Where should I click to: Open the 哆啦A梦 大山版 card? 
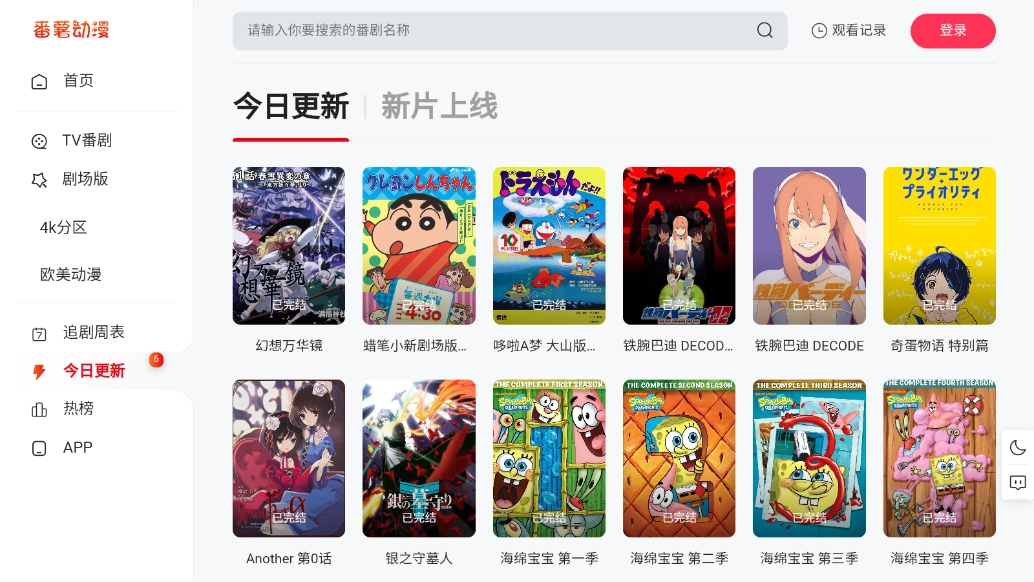pos(549,246)
